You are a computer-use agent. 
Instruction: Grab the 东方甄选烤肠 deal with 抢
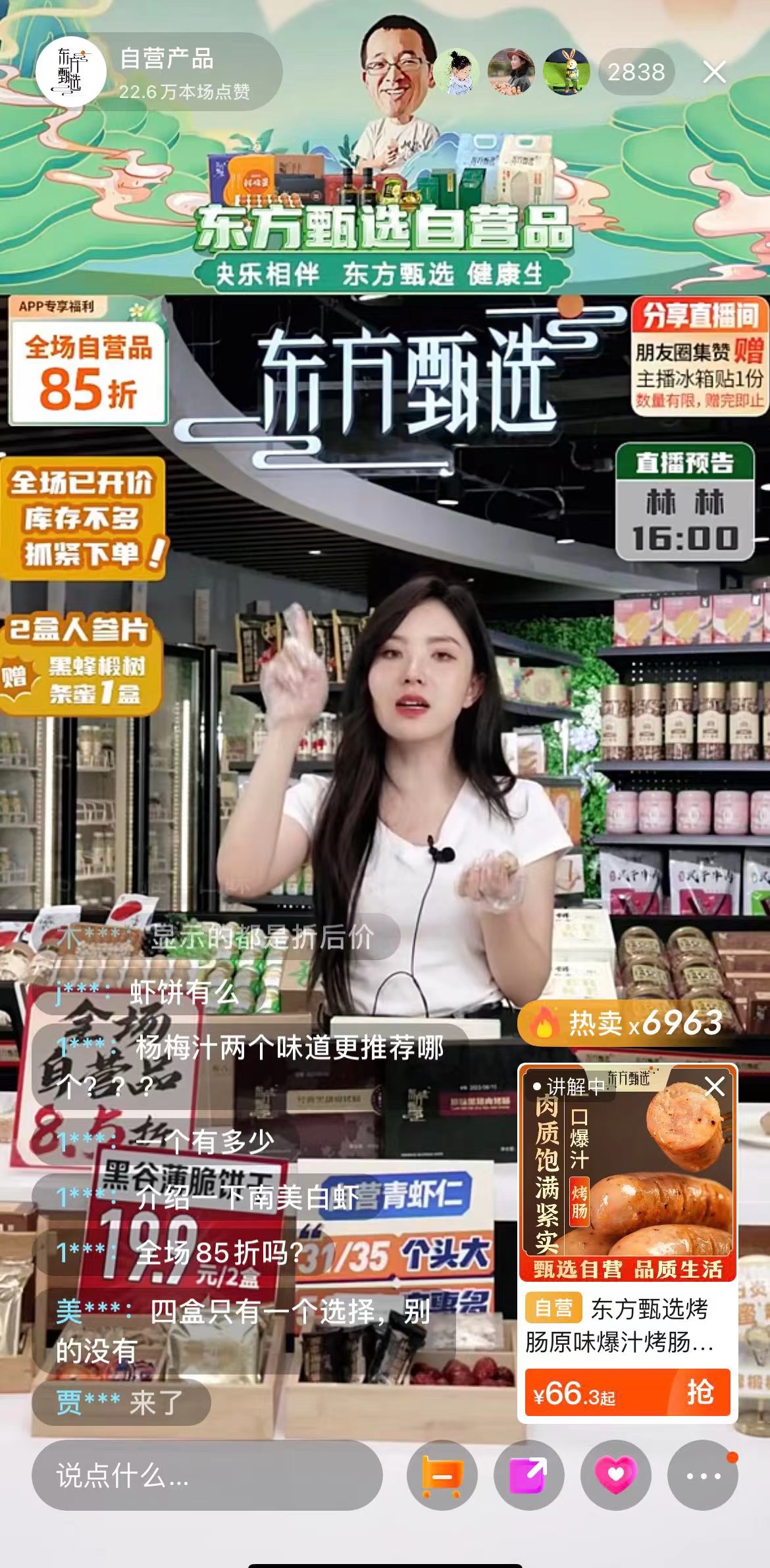click(699, 1392)
